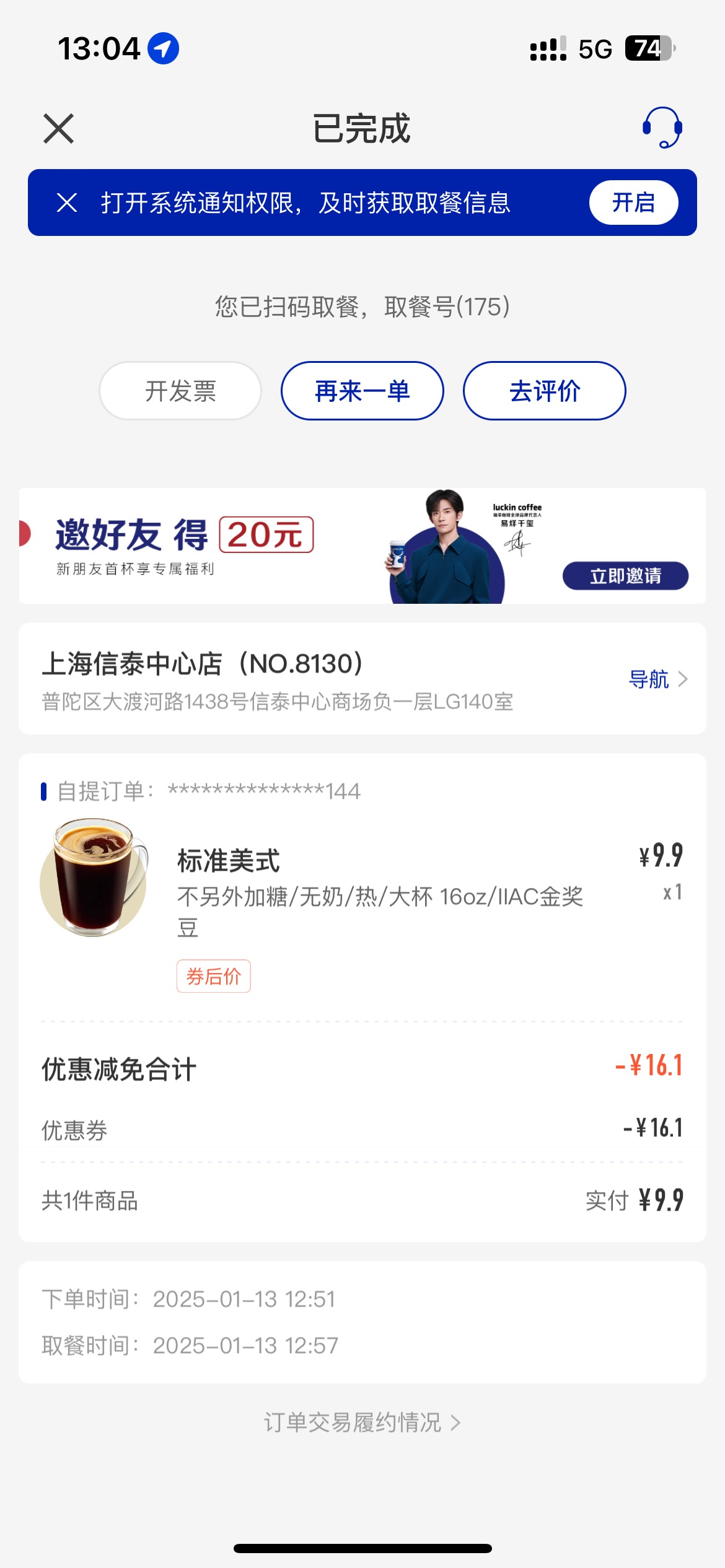Close the completed order page
Screen dimensions: 725x1568
point(59,128)
